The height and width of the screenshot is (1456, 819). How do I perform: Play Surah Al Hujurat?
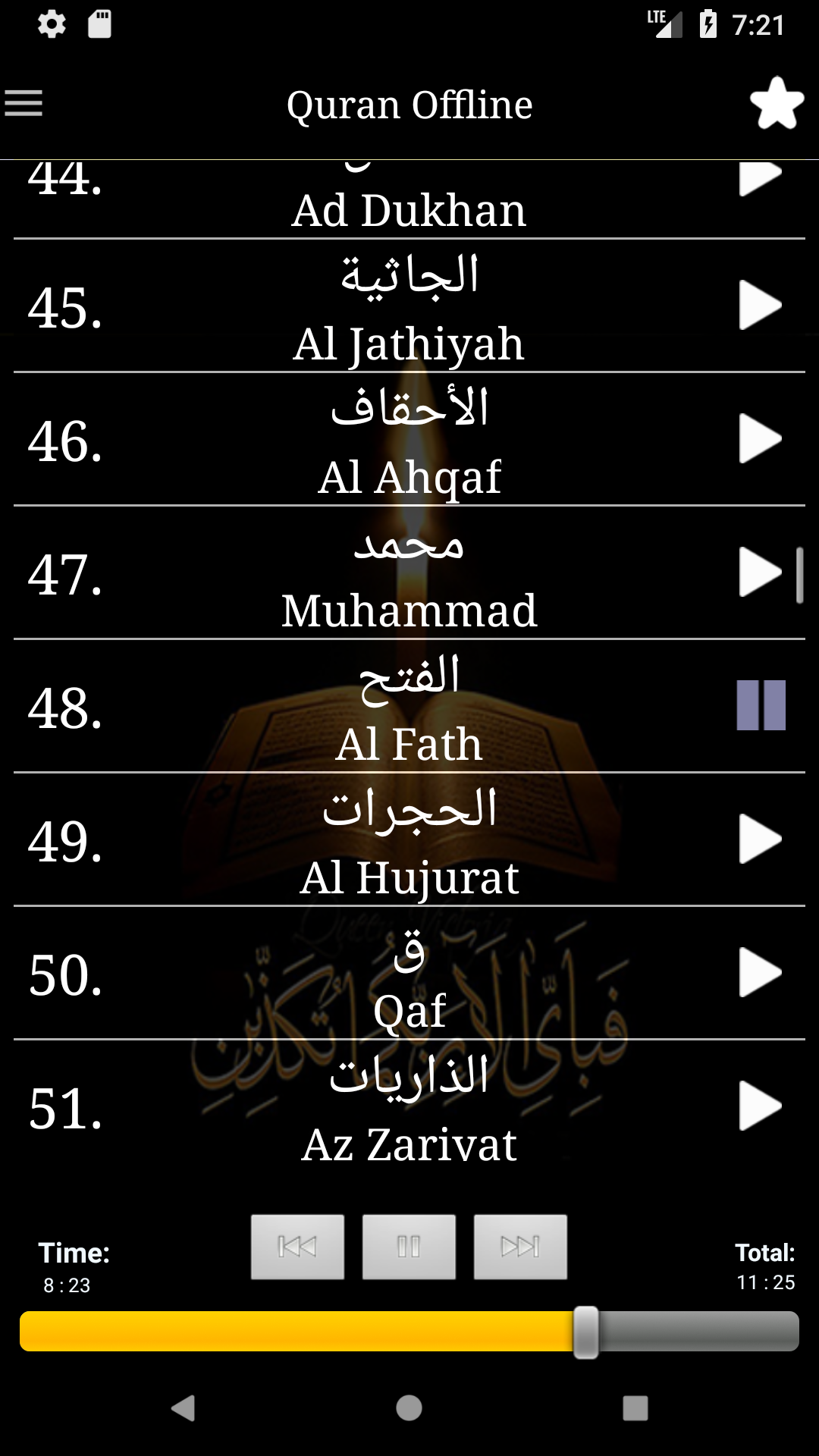tap(760, 837)
